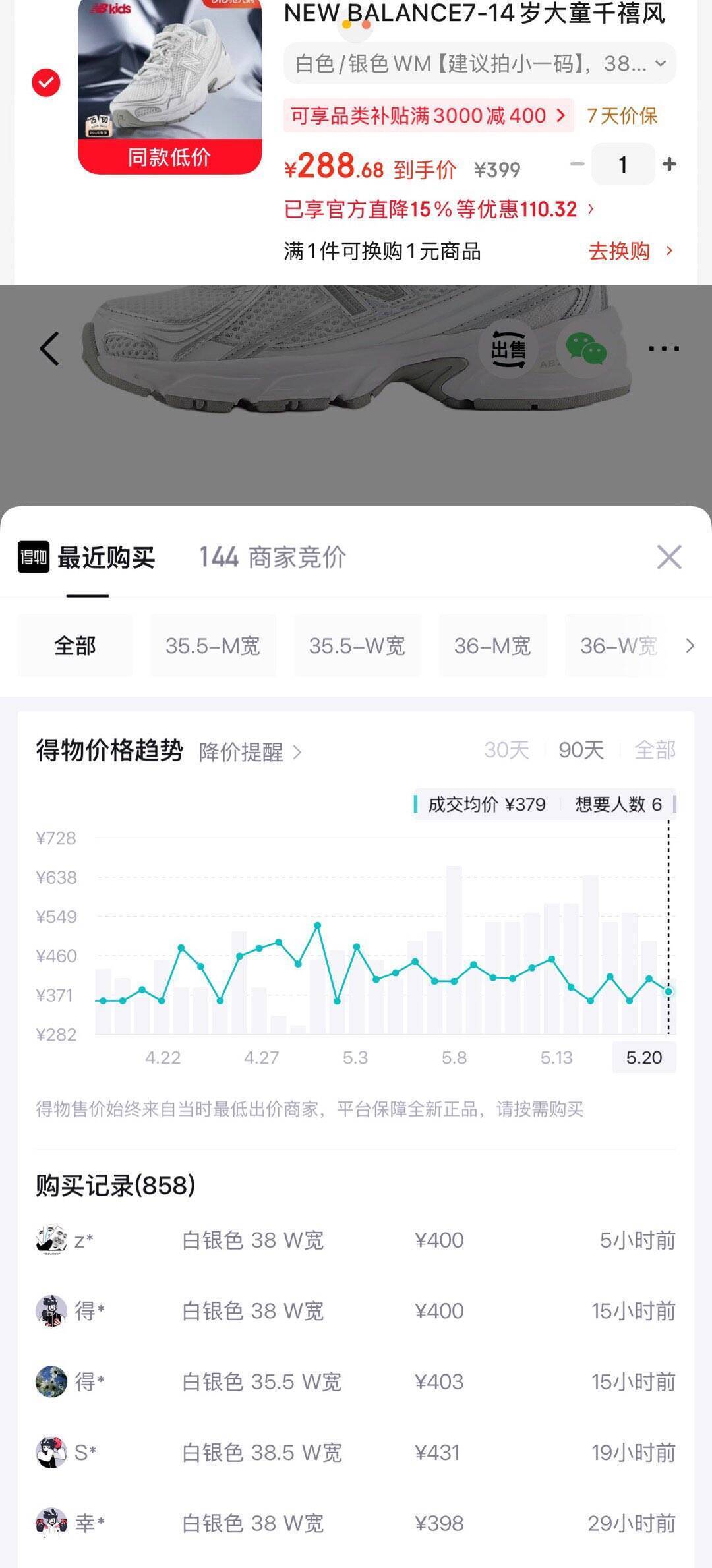Select the 35.5-W宽 size chip
Image resolution: width=712 pixels, height=1568 pixels.
pyautogui.click(x=357, y=646)
